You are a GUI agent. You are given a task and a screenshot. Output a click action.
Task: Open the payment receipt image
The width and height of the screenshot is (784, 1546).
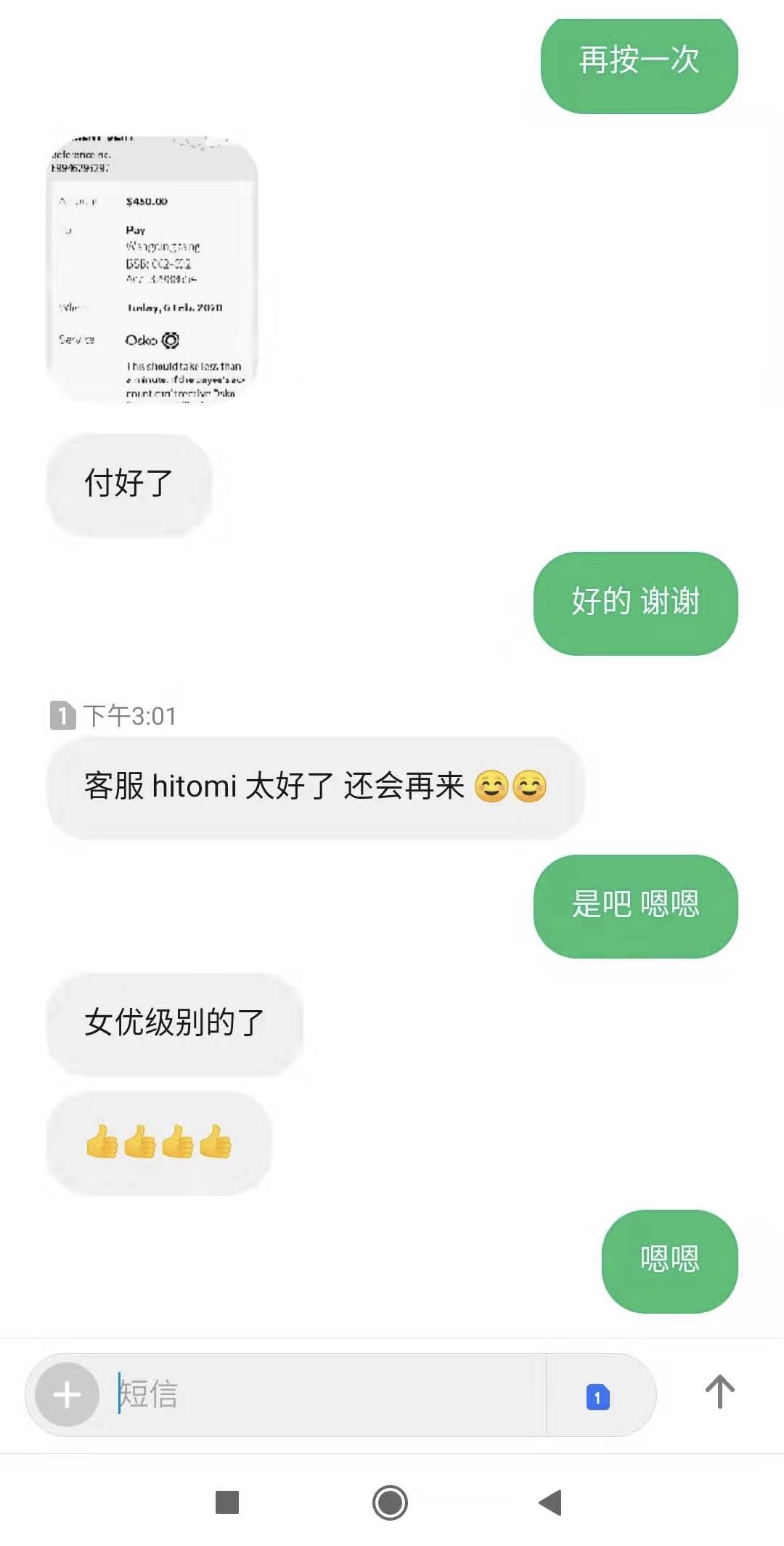click(x=152, y=269)
